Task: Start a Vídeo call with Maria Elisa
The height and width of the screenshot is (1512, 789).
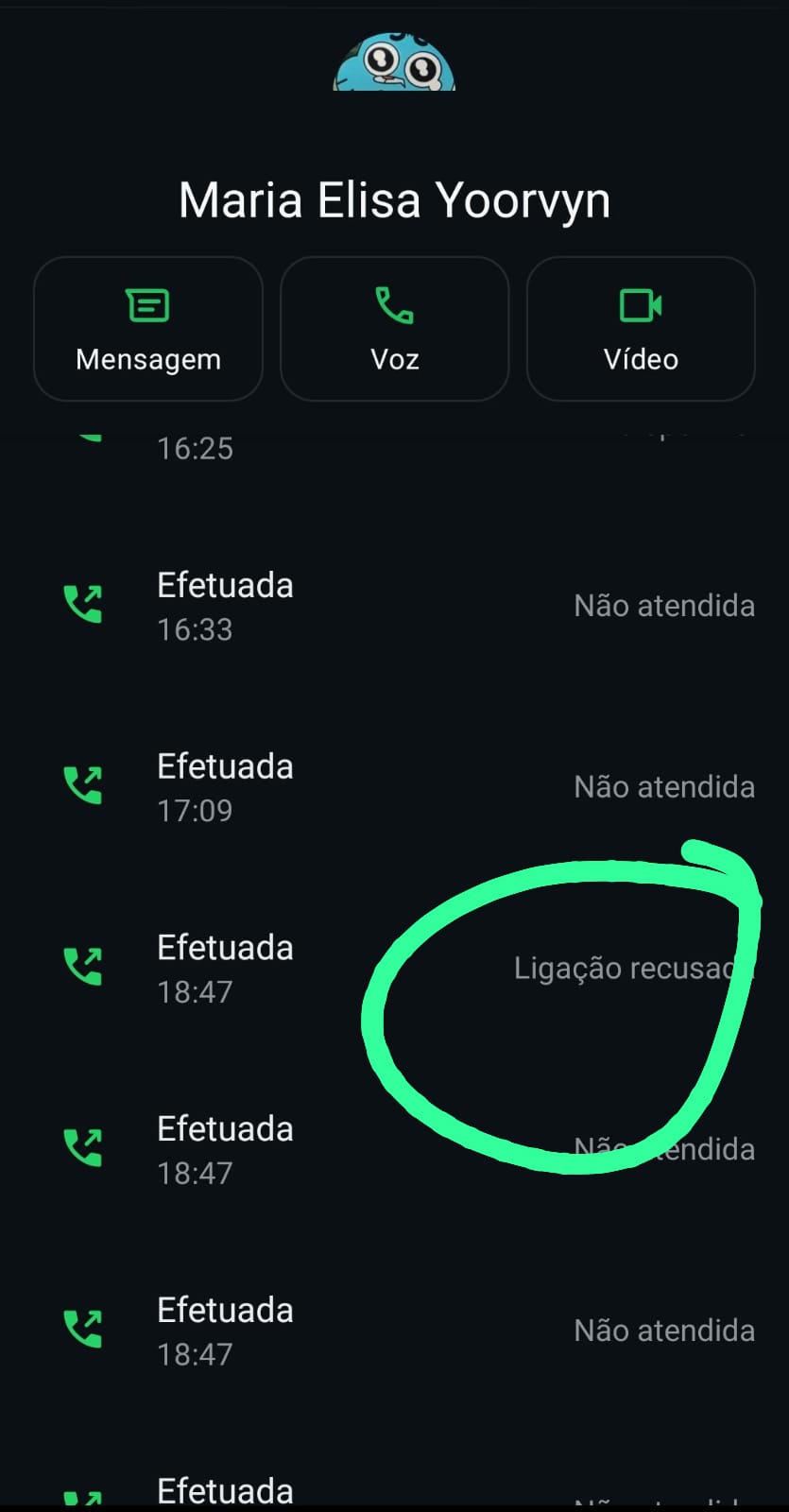Action: pos(641,329)
